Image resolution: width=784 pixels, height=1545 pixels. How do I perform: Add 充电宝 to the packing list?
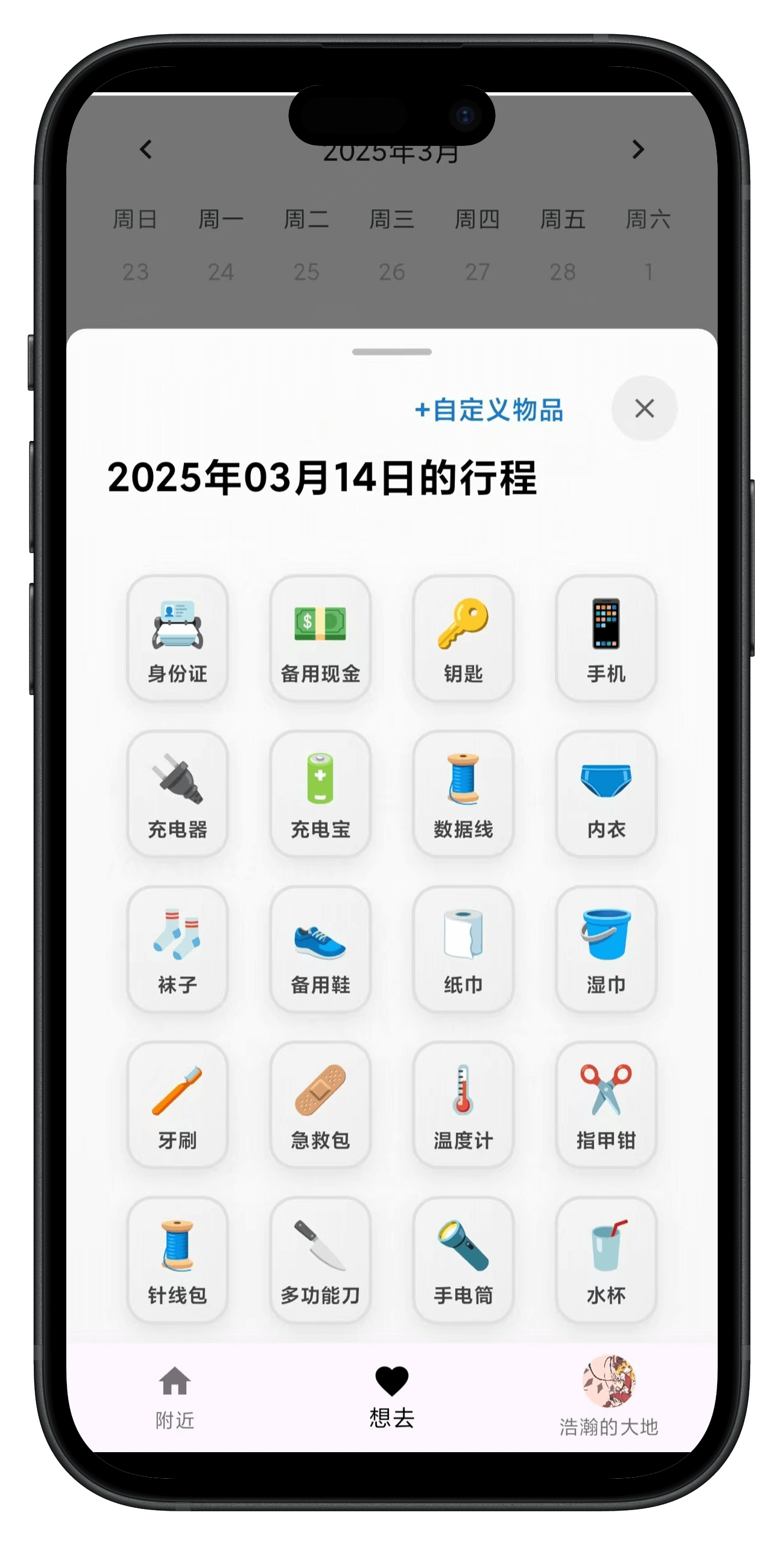(320, 794)
